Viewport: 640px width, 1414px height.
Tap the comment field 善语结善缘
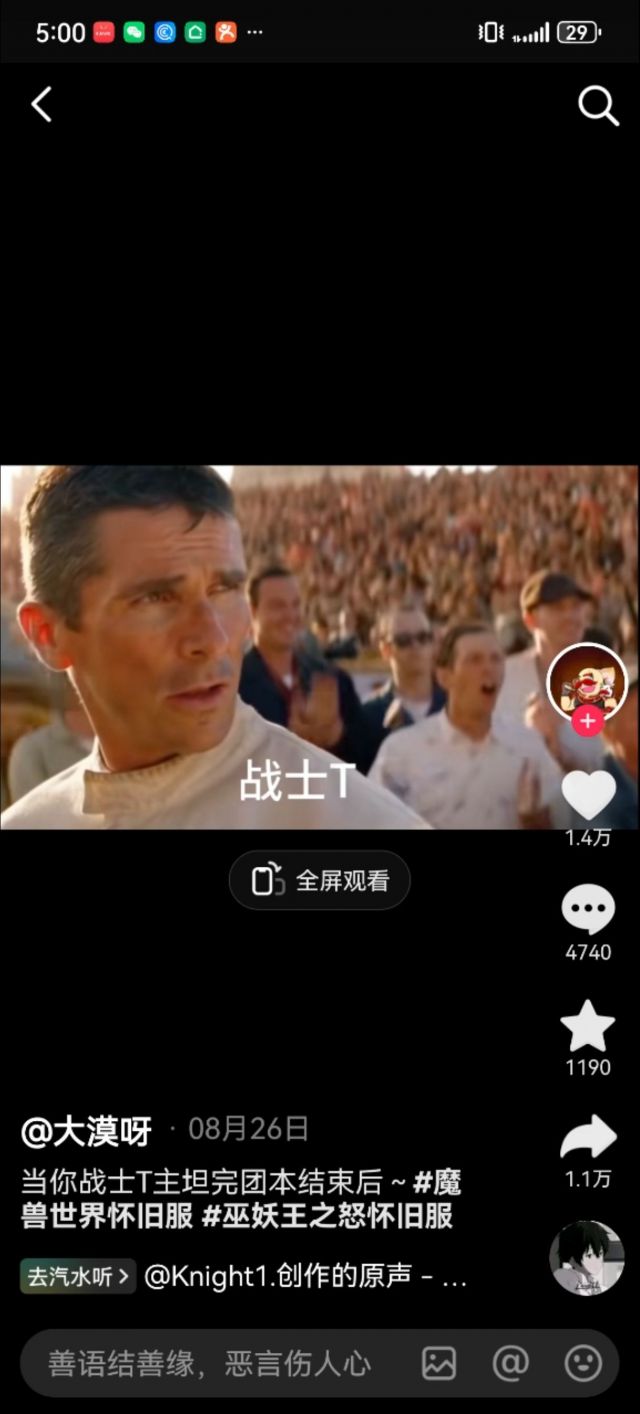click(210, 1363)
